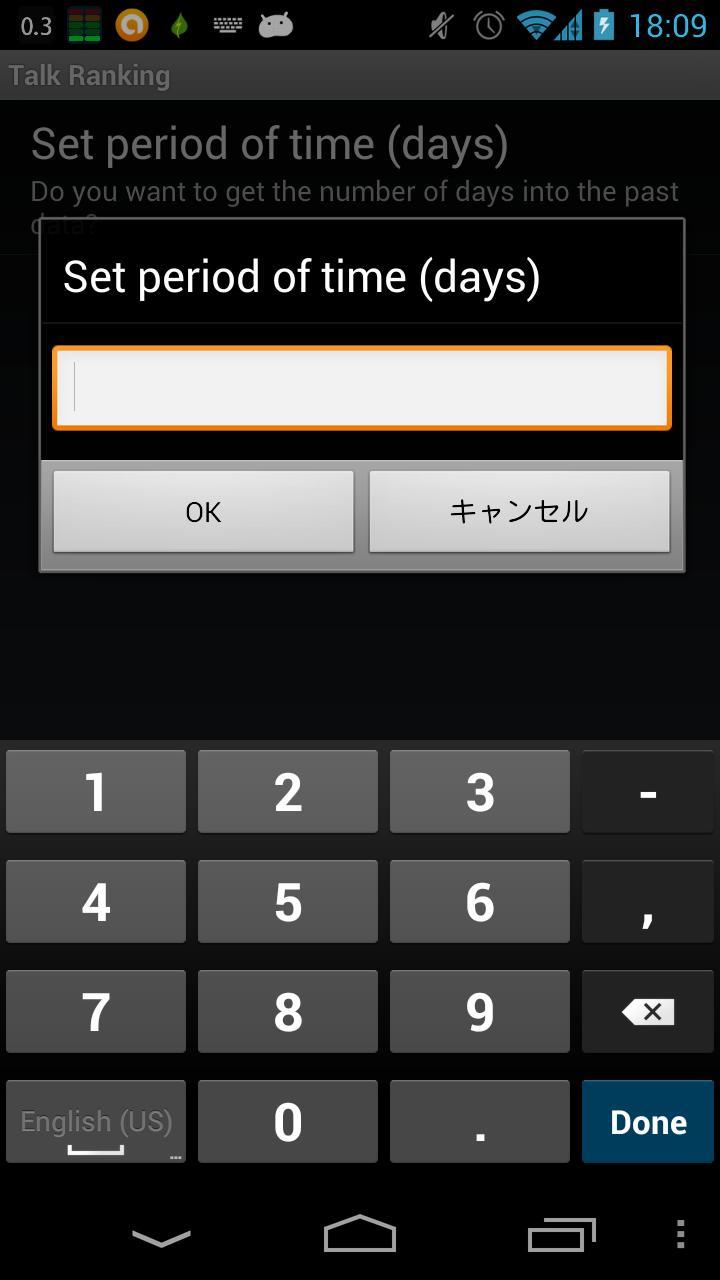This screenshot has width=720, height=1280.
Task: Enter digit 7 on the keypad
Action: 96,1012
